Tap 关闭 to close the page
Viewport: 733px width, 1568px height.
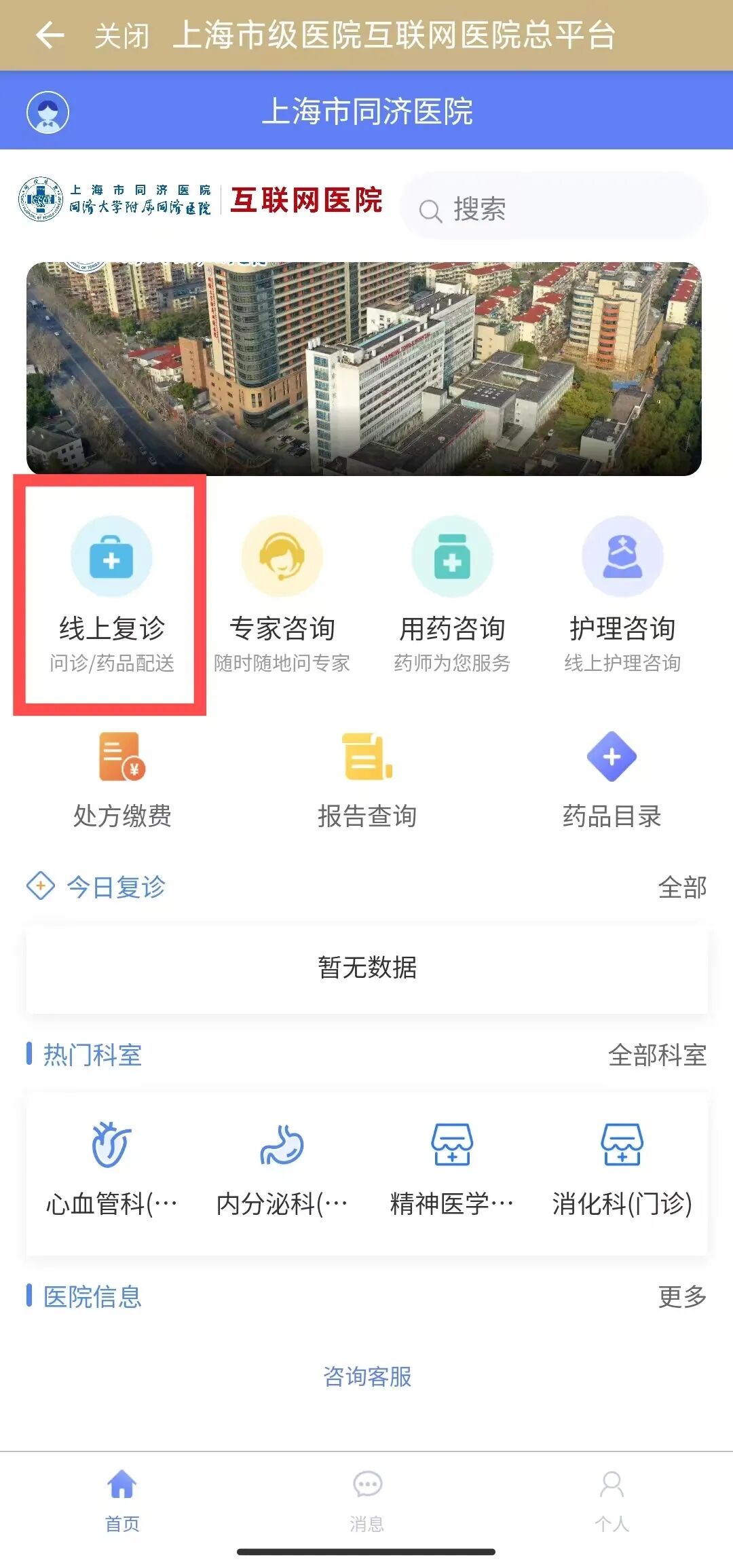121,36
